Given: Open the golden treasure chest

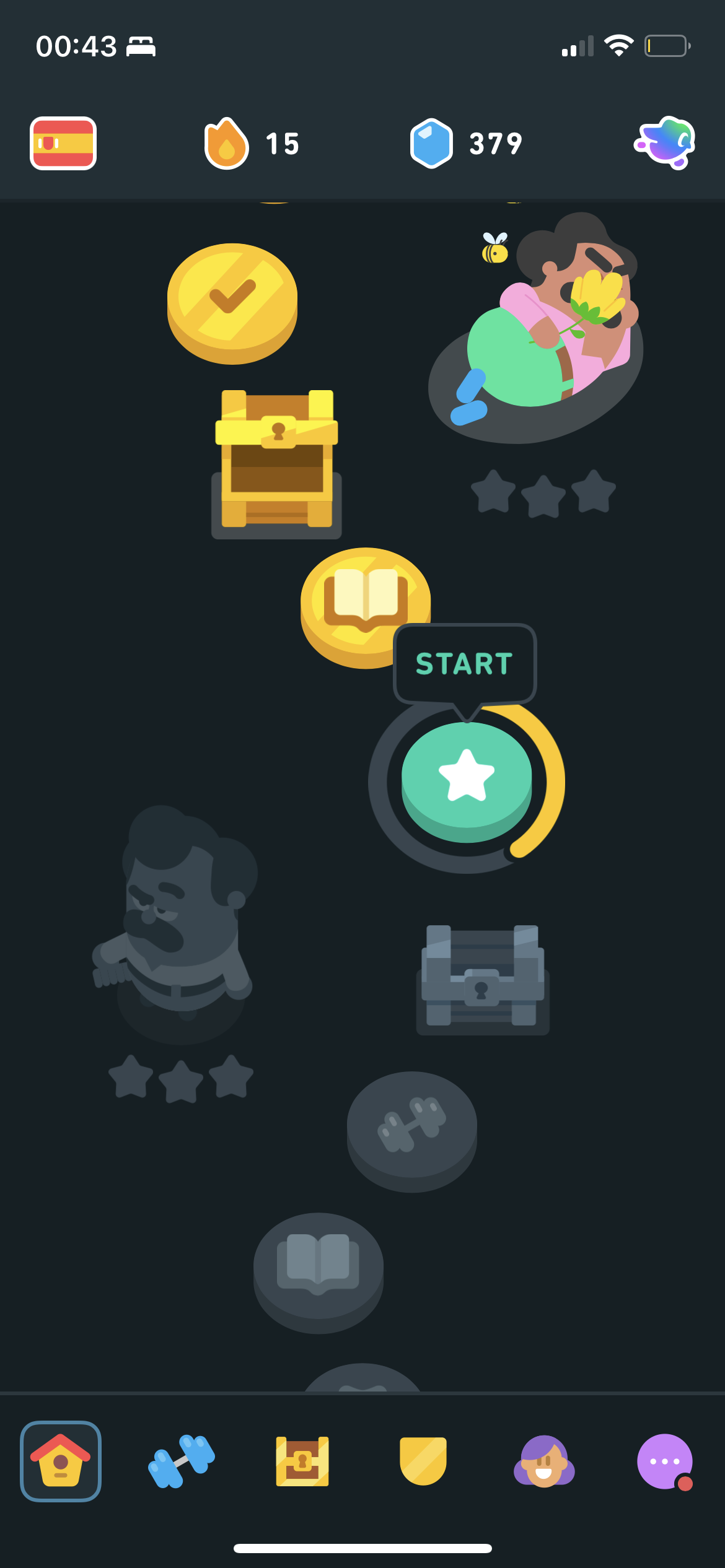Looking at the screenshot, I should coord(276,460).
